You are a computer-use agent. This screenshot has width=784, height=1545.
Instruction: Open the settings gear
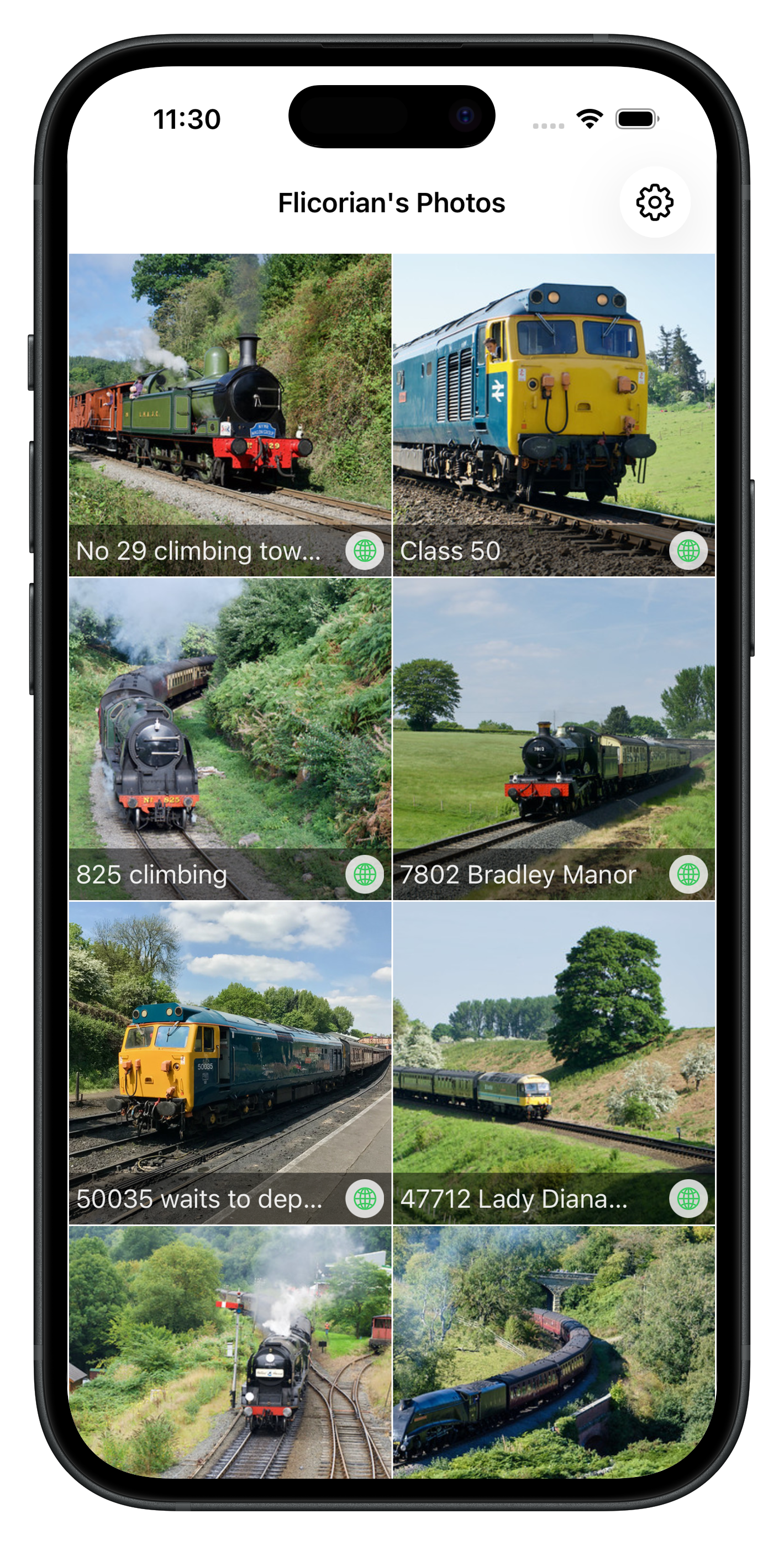pyautogui.click(x=654, y=203)
